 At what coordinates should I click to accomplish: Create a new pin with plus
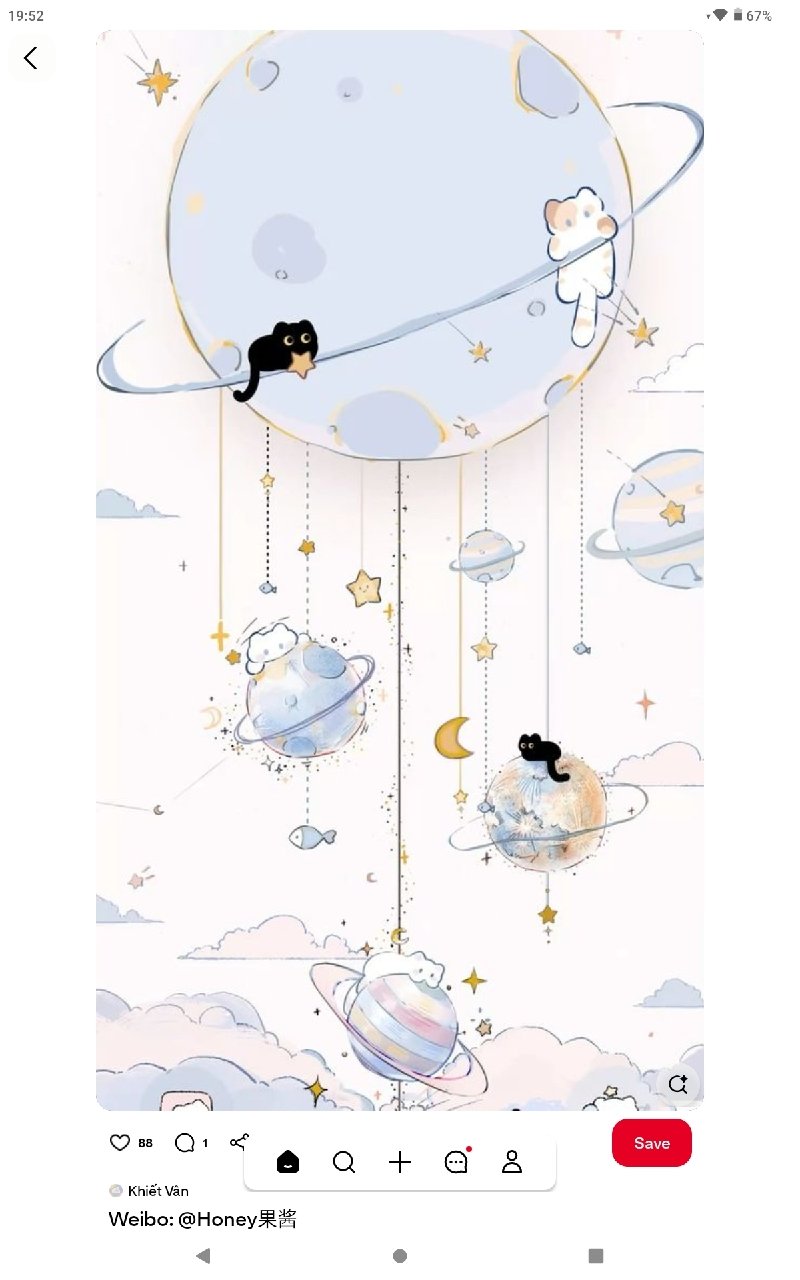click(400, 1162)
